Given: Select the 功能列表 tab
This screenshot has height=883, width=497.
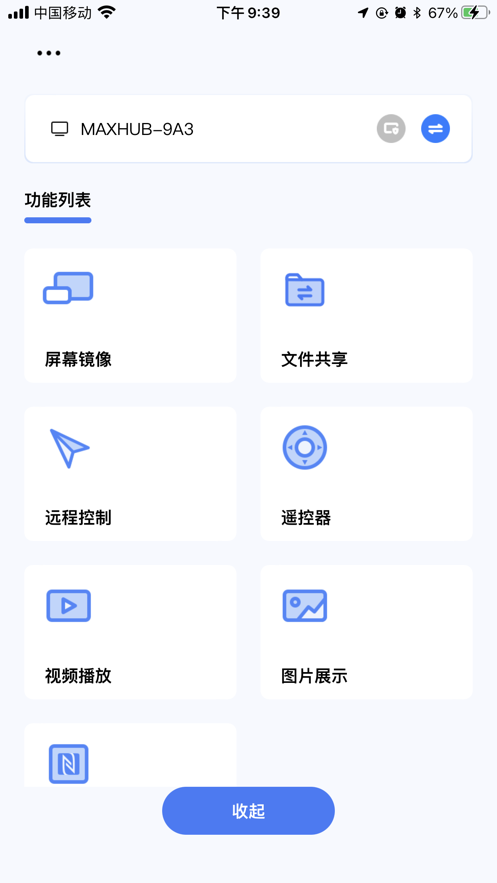Looking at the screenshot, I should click(x=57, y=200).
